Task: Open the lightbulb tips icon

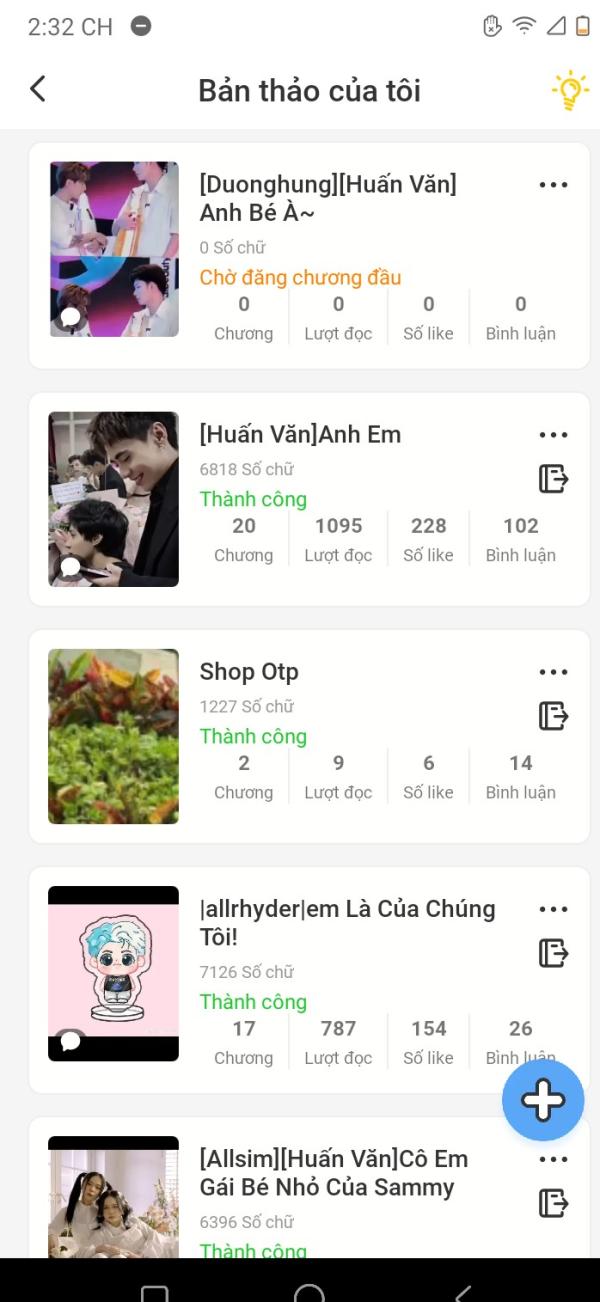Action: pyautogui.click(x=570, y=91)
